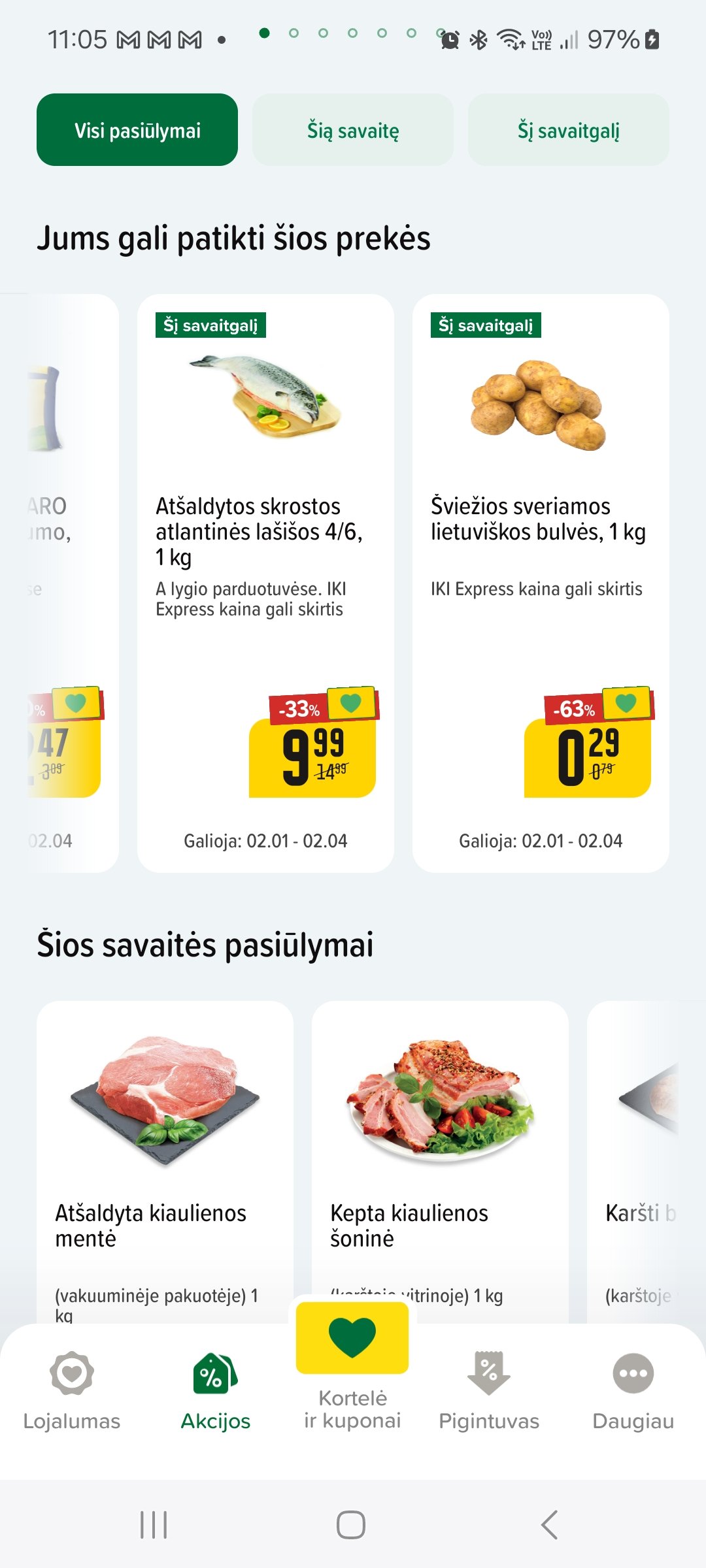Tap the system home button
This screenshot has height=1568, width=706.
(351, 1525)
